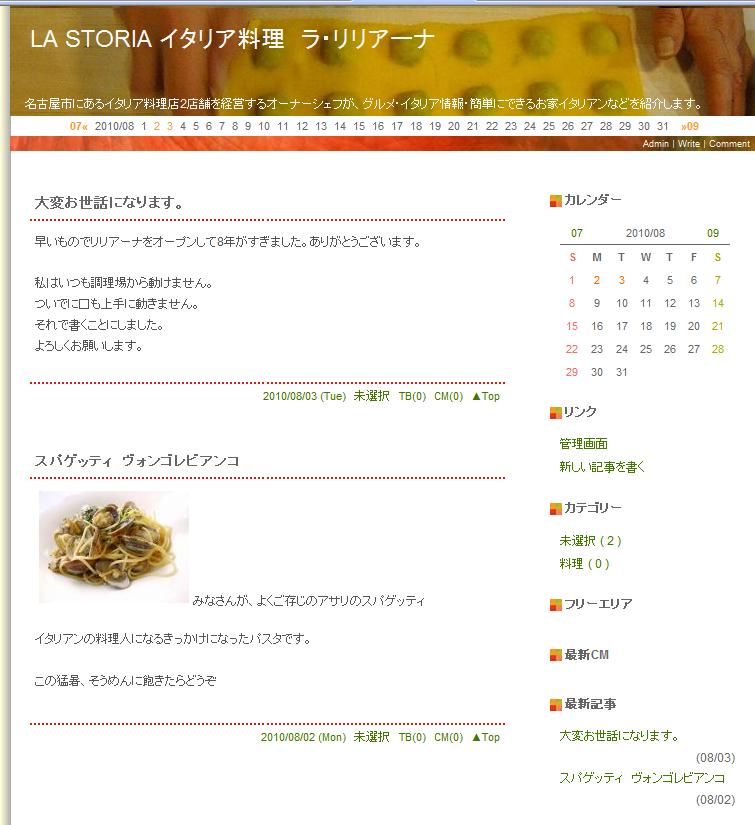
Task: Open recent article スパゲッティ ヴォンゴレビアンコ in sidebar
Action: click(641, 778)
